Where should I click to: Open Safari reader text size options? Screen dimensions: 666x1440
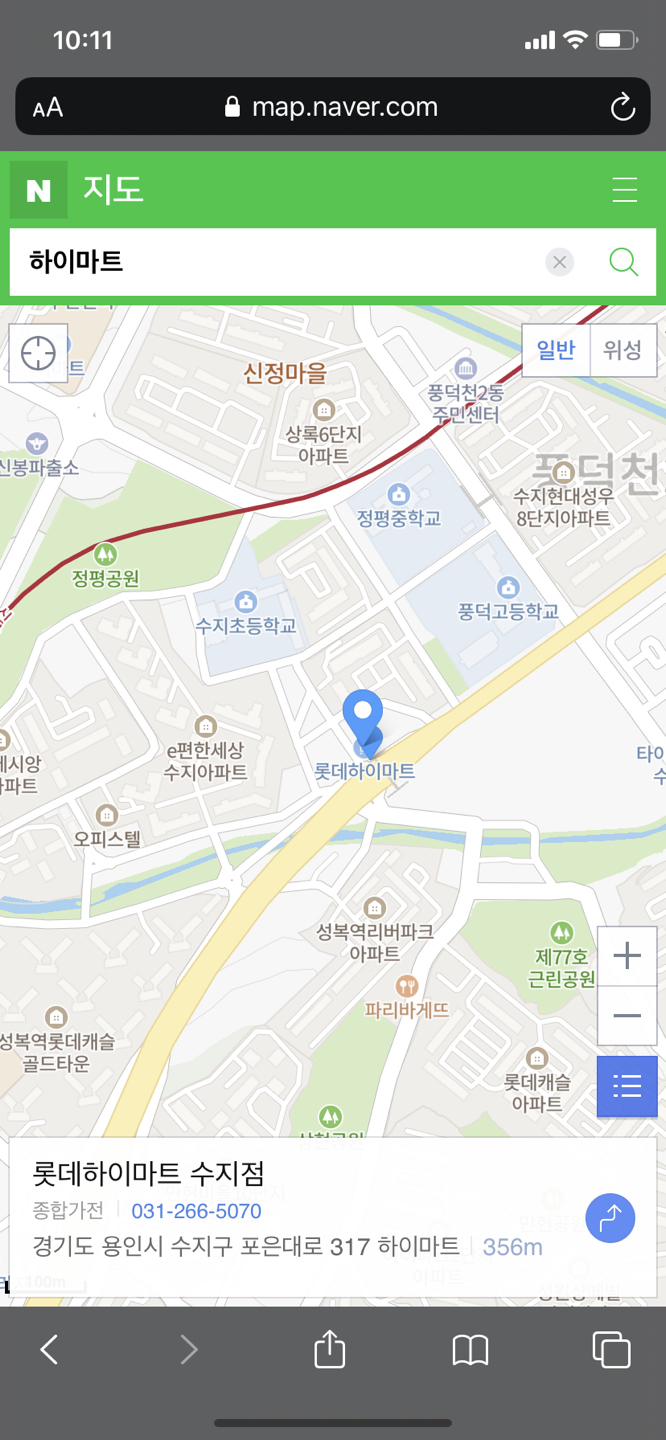point(48,108)
